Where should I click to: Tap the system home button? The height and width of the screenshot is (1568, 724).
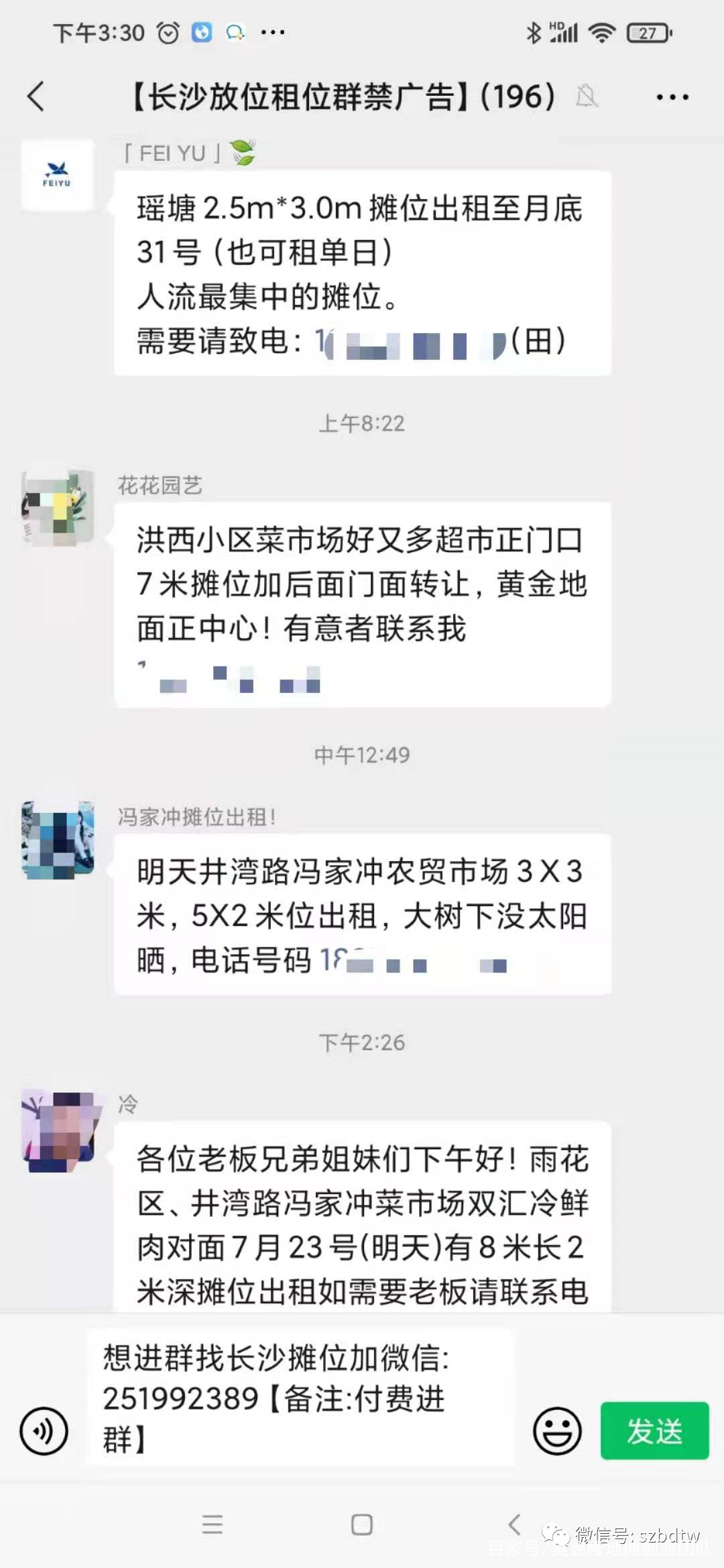pyautogui.click(x=362, y=1524)
